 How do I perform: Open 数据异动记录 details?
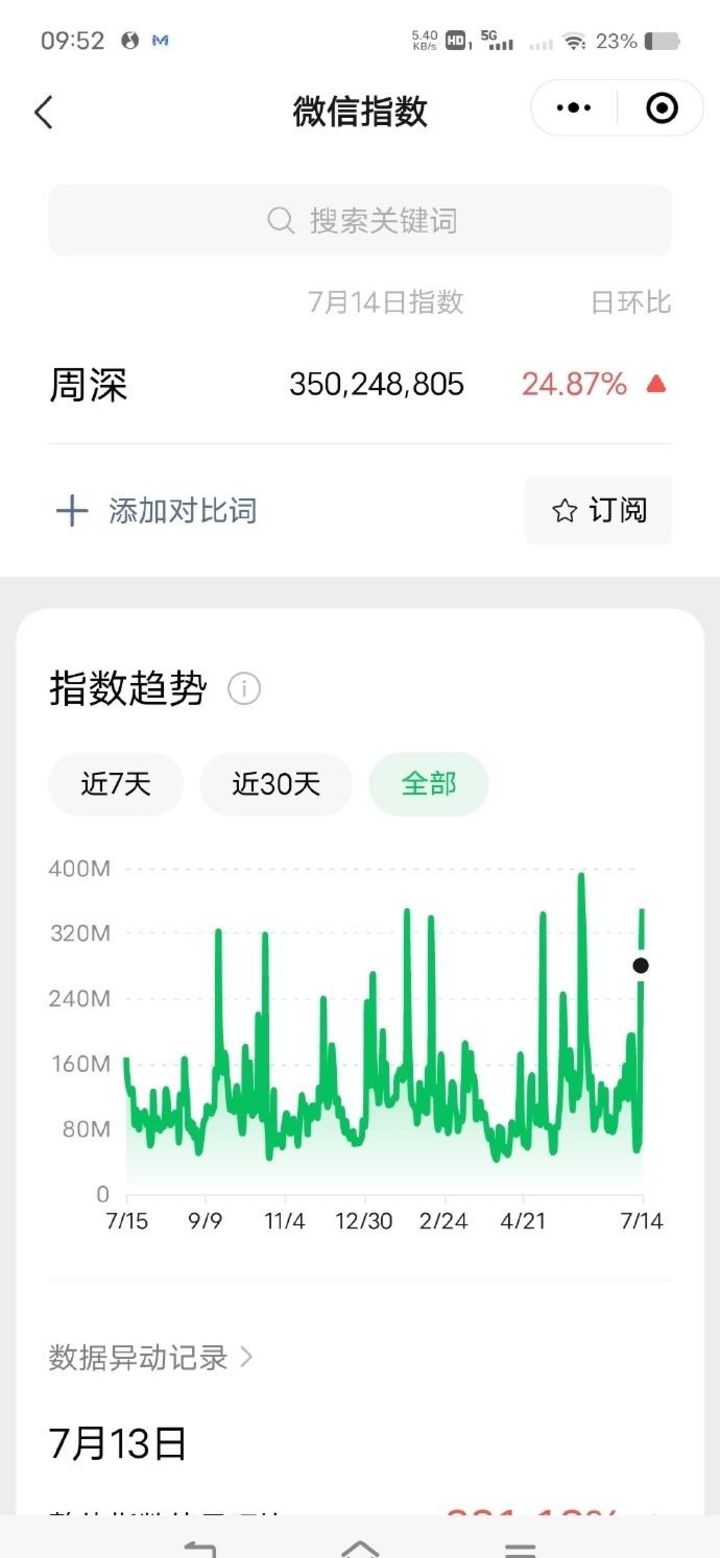coord(151,1357)
